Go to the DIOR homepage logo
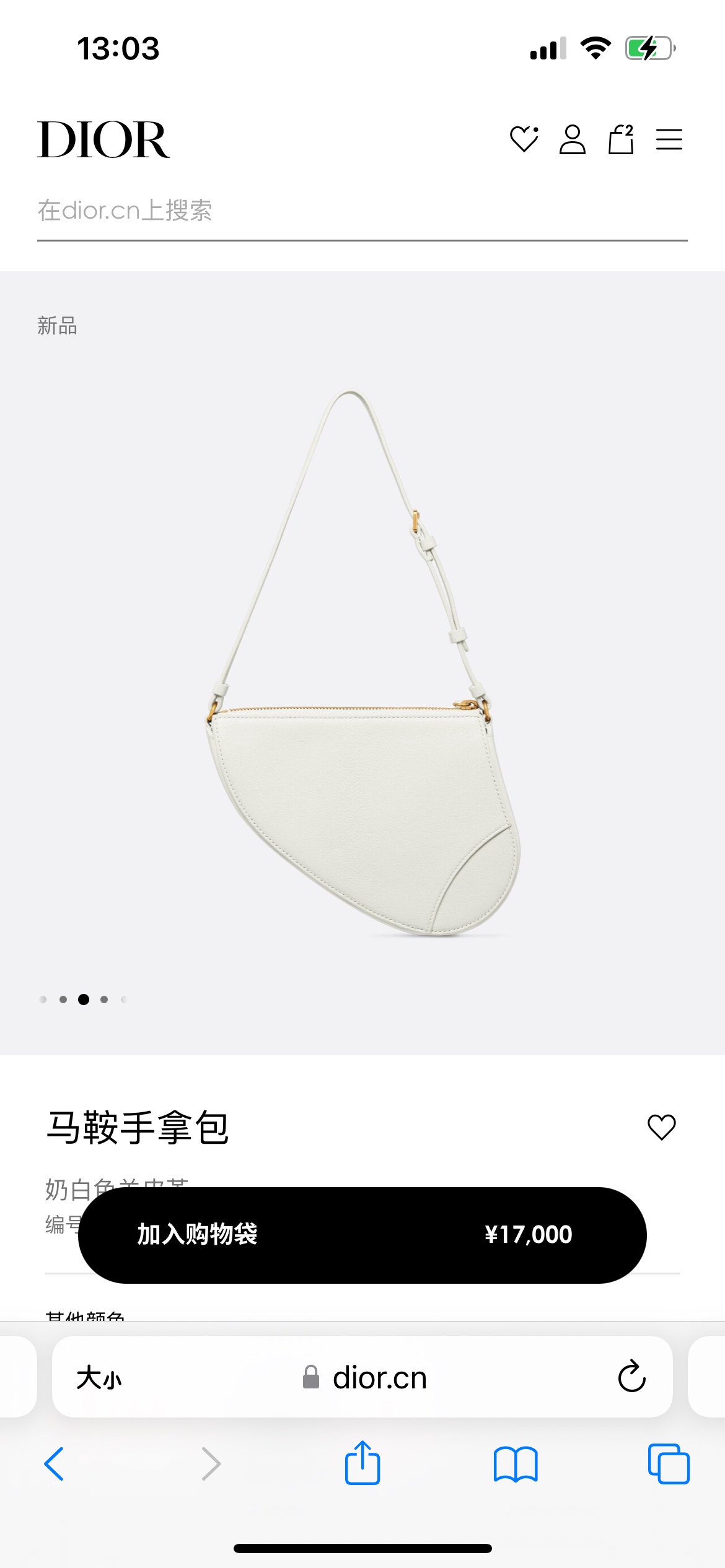Image resolution: width=725 pixels, height=1568 pixels. click(x=103, y=140)
